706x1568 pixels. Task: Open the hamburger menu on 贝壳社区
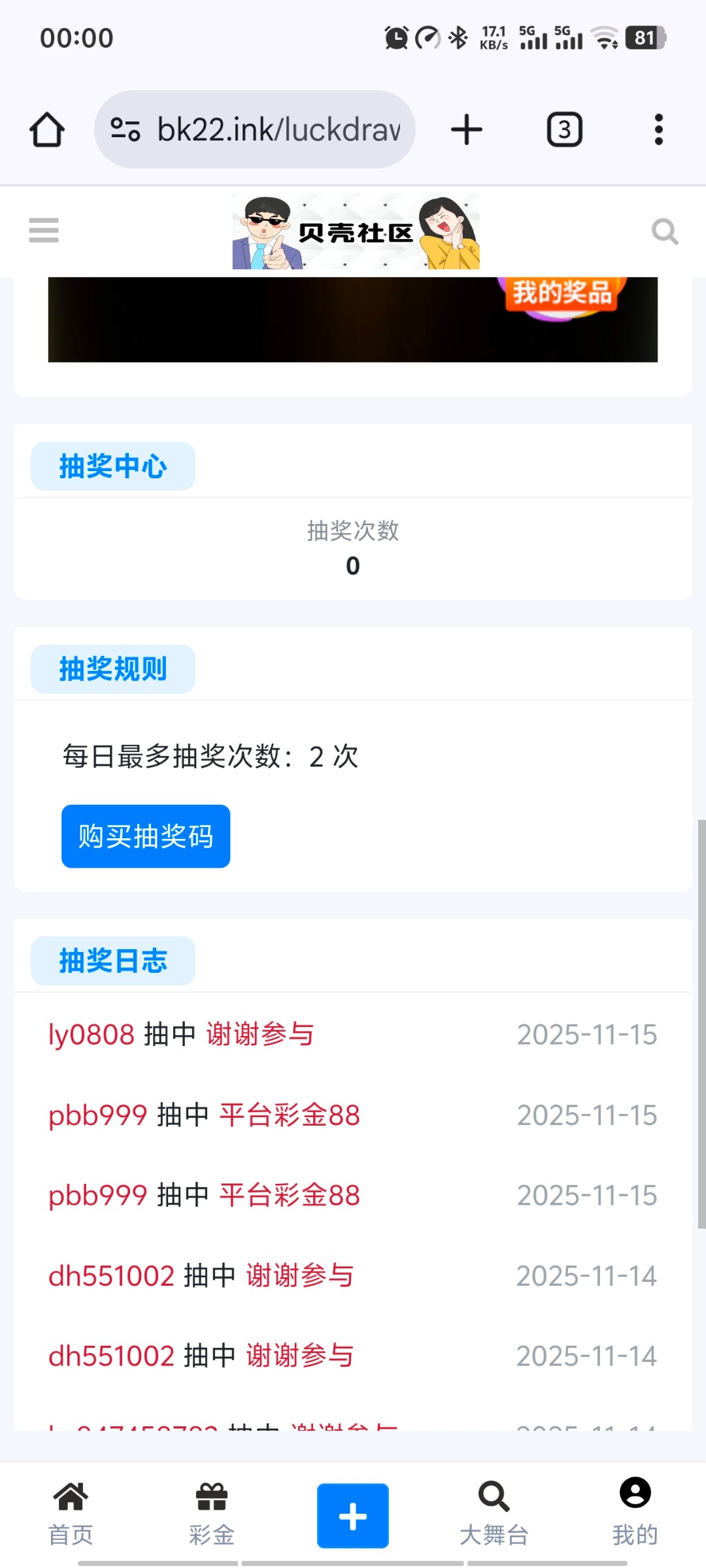tap(43, 231)
